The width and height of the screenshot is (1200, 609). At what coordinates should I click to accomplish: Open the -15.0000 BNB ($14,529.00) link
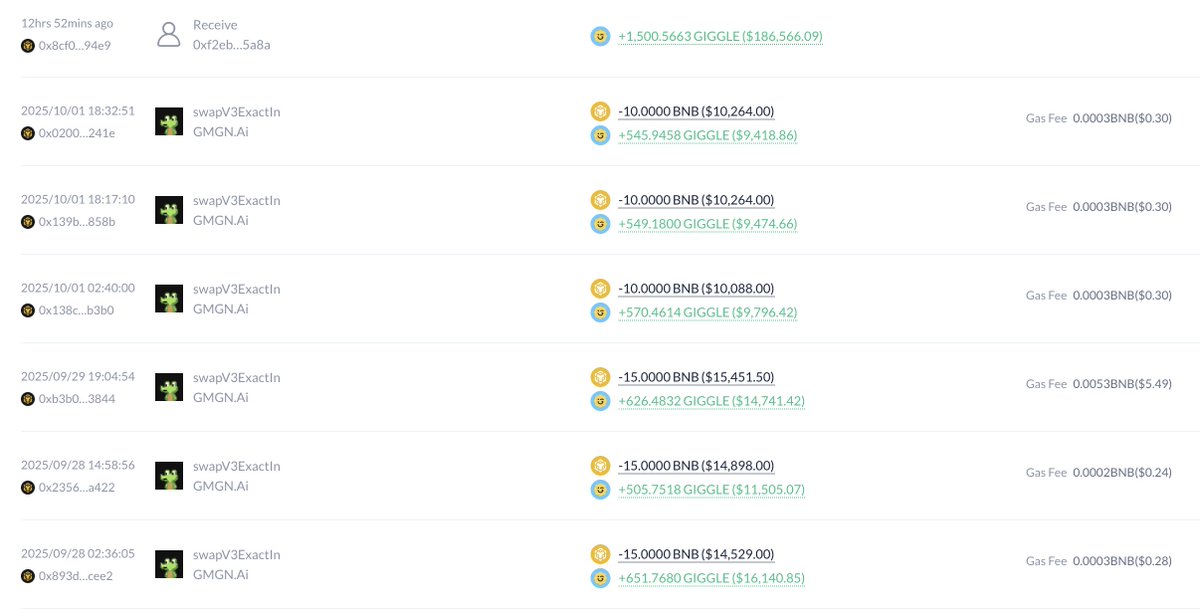tap(695, 554)
